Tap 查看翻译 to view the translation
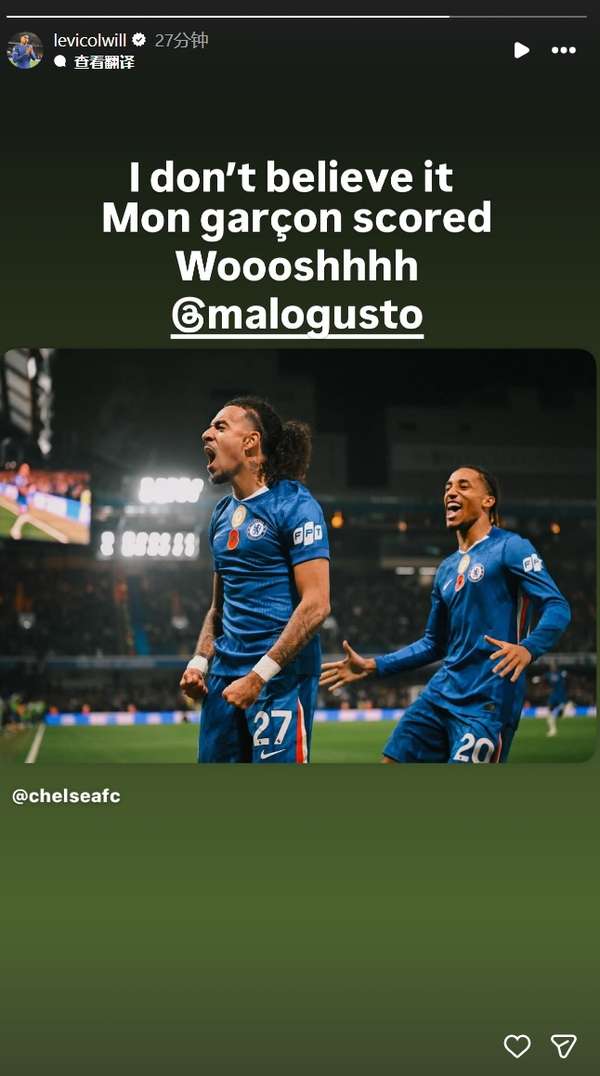600x1076 pixels. point(103,62)
